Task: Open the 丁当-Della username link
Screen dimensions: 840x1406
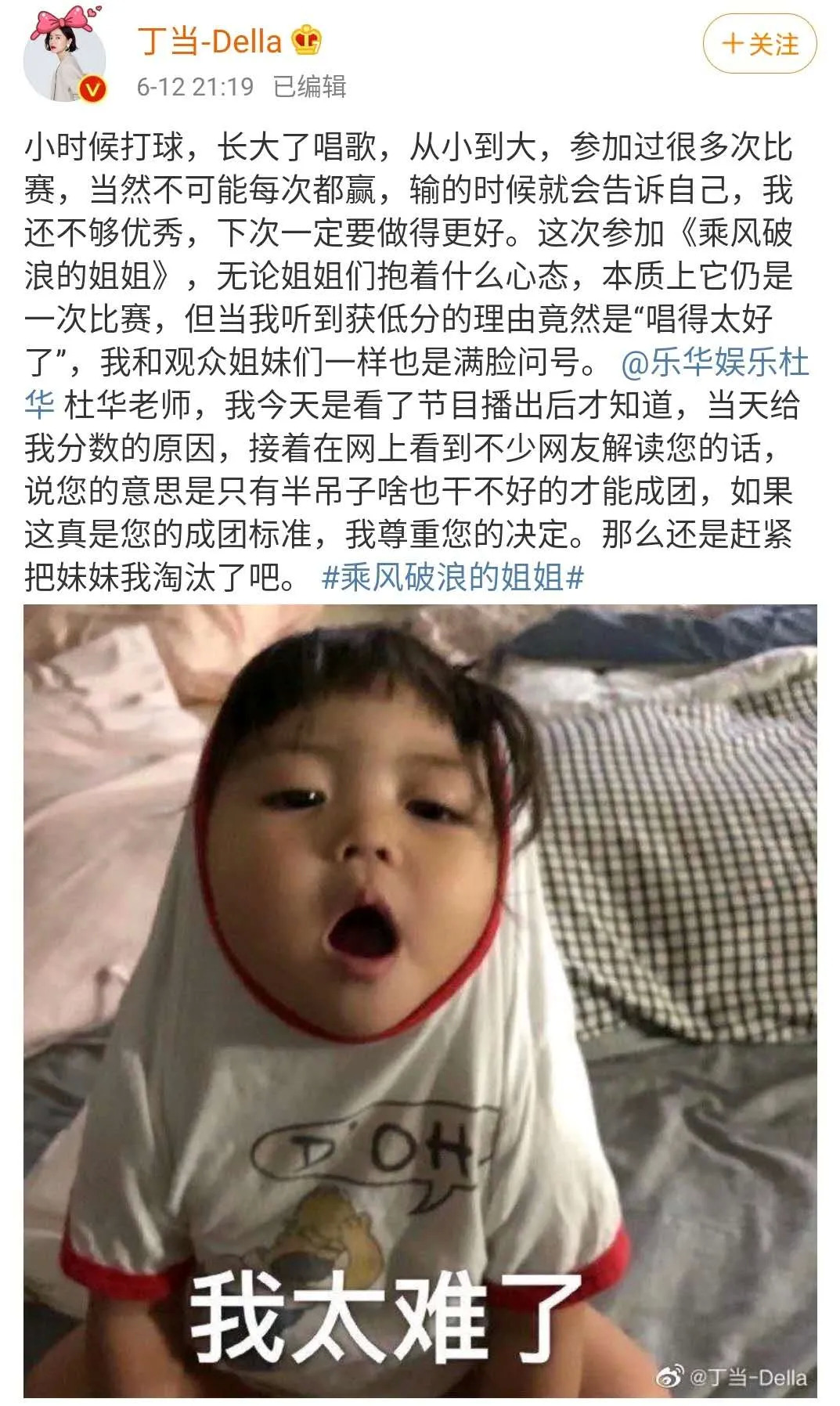Action: pyautogui.click(x=209, y=41)
